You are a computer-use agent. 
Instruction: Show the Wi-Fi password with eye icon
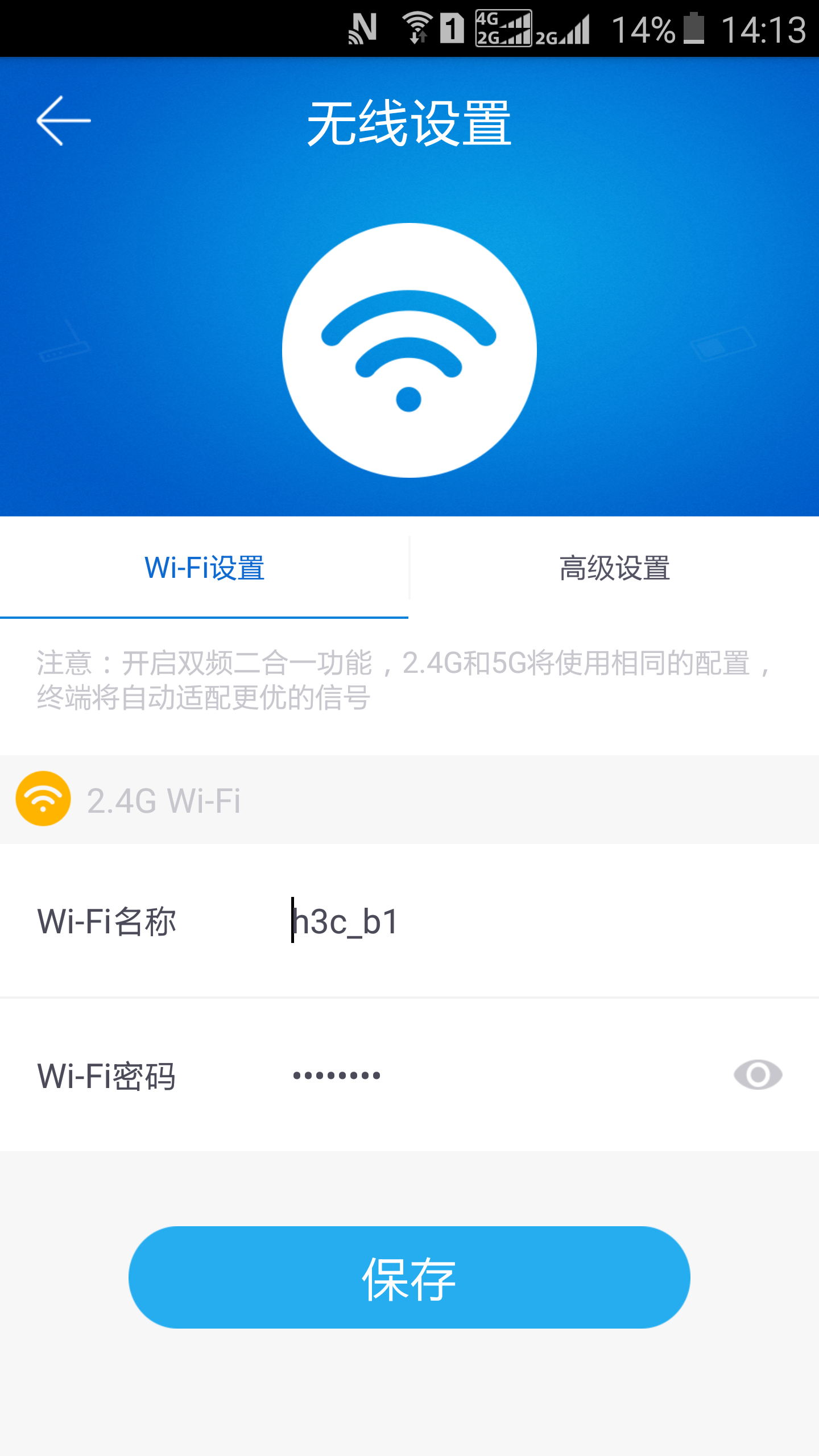[758, 1075]
